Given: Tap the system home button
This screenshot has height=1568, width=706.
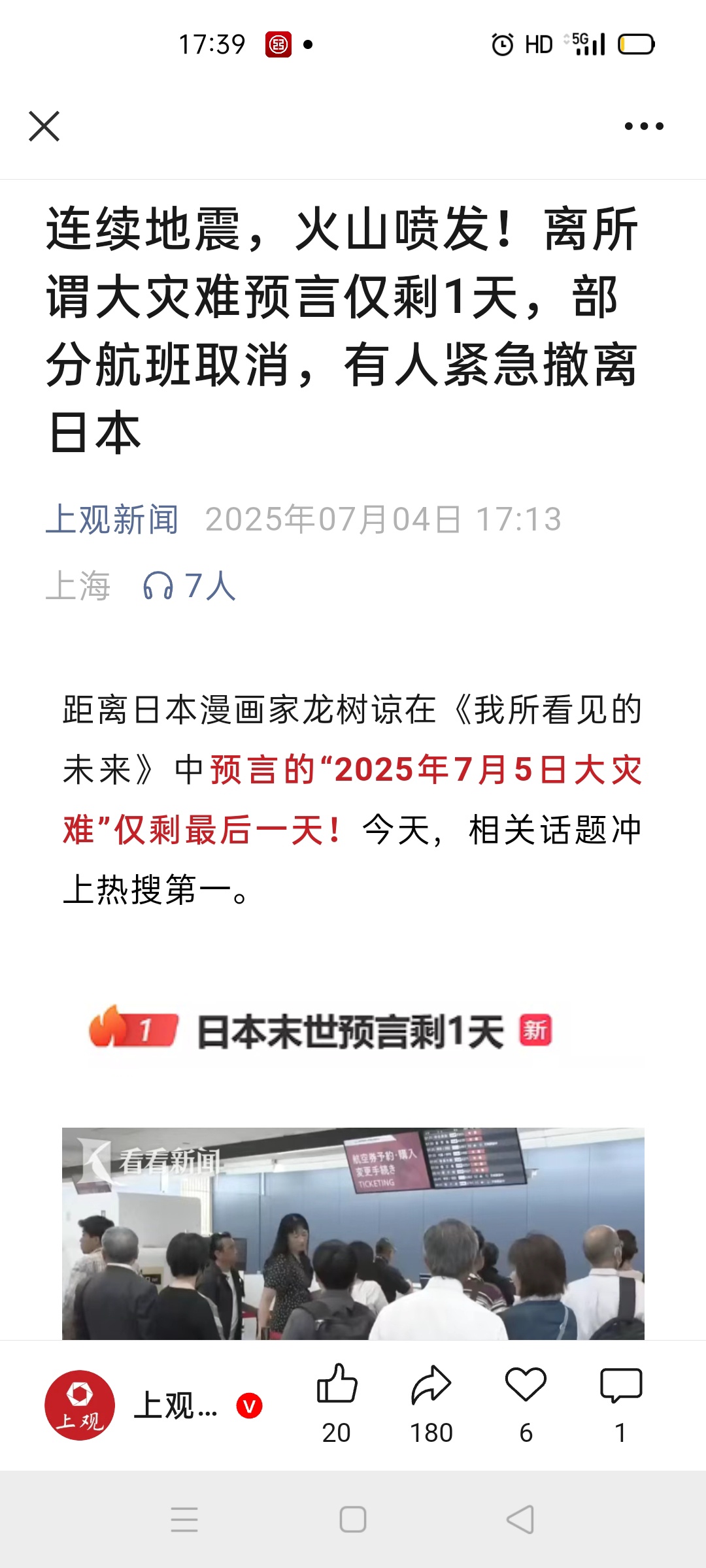Looking at the screenshot, I should [353, 1519].
